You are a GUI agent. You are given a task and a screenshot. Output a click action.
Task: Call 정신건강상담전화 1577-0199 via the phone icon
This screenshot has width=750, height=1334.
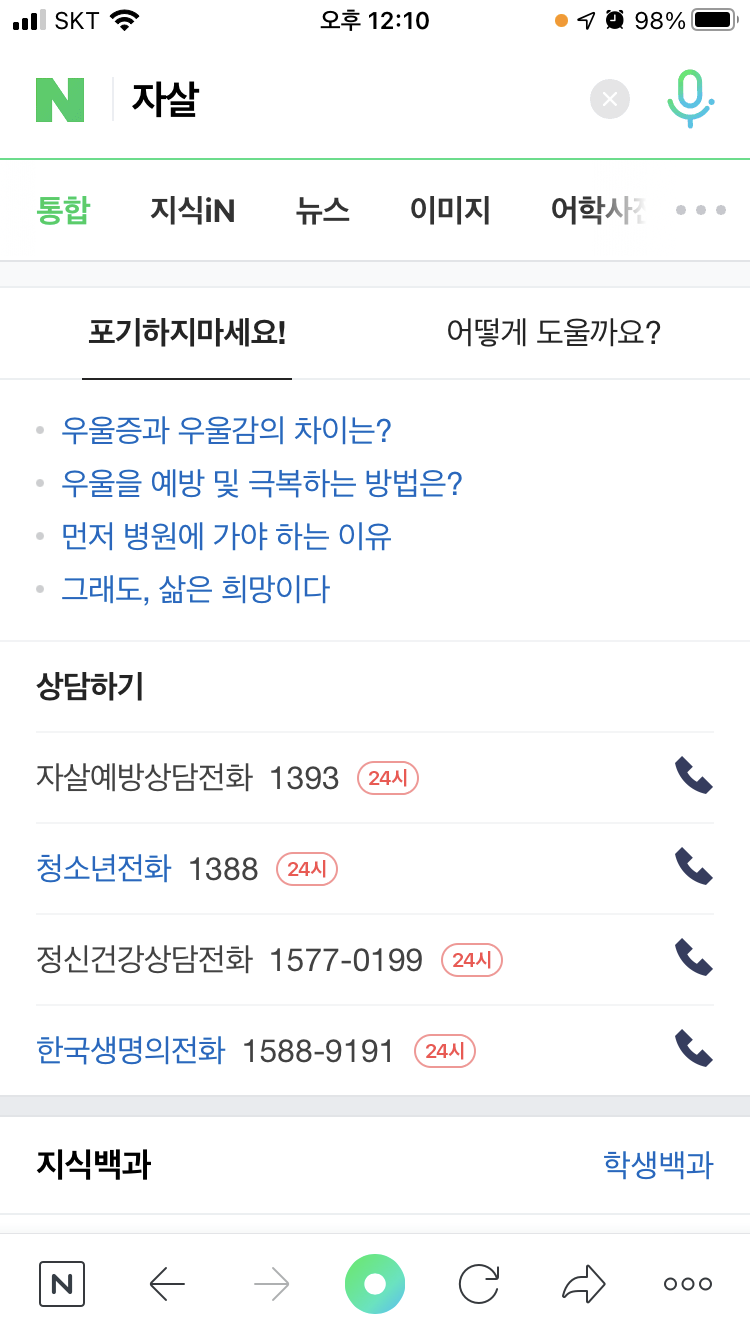pos(694,958)
